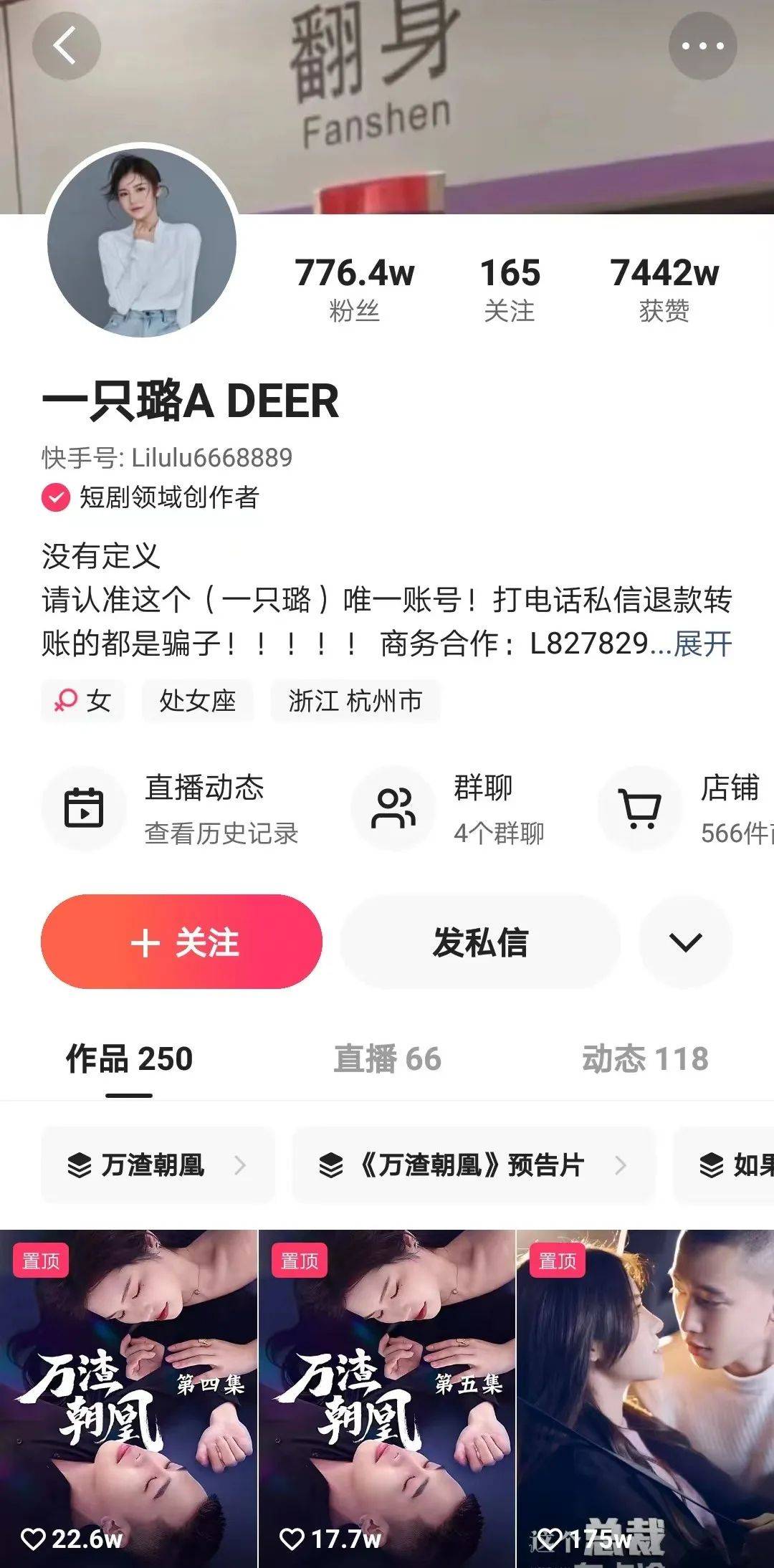
Task: Open the 万渣朝凰 collection chip
Action: click(x=158, y=1165)
